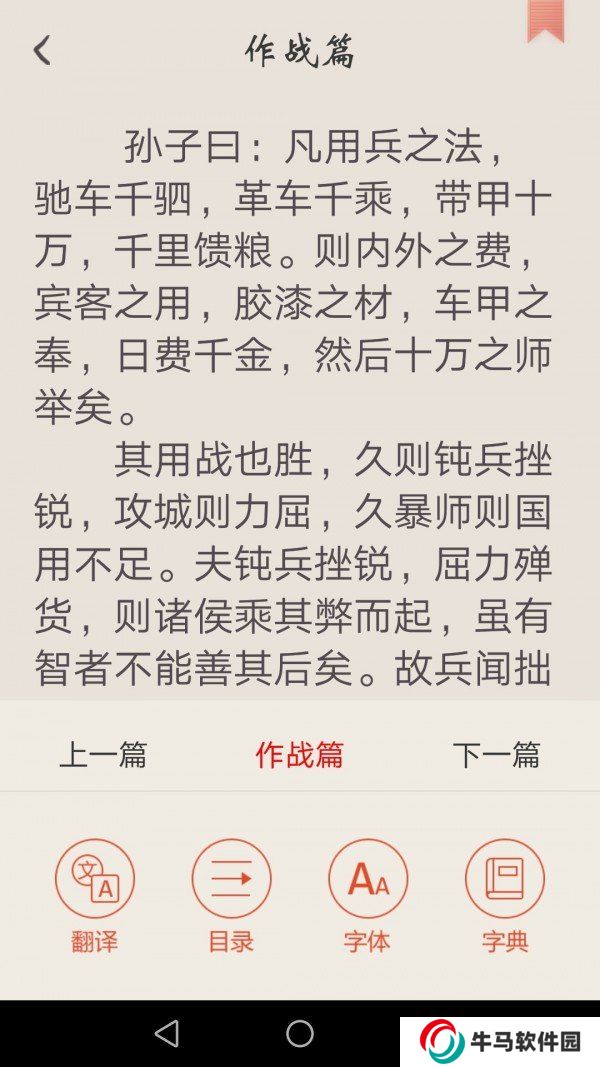
Task: Go to the previous chapter (上一篇)
Action: (103, 754)
